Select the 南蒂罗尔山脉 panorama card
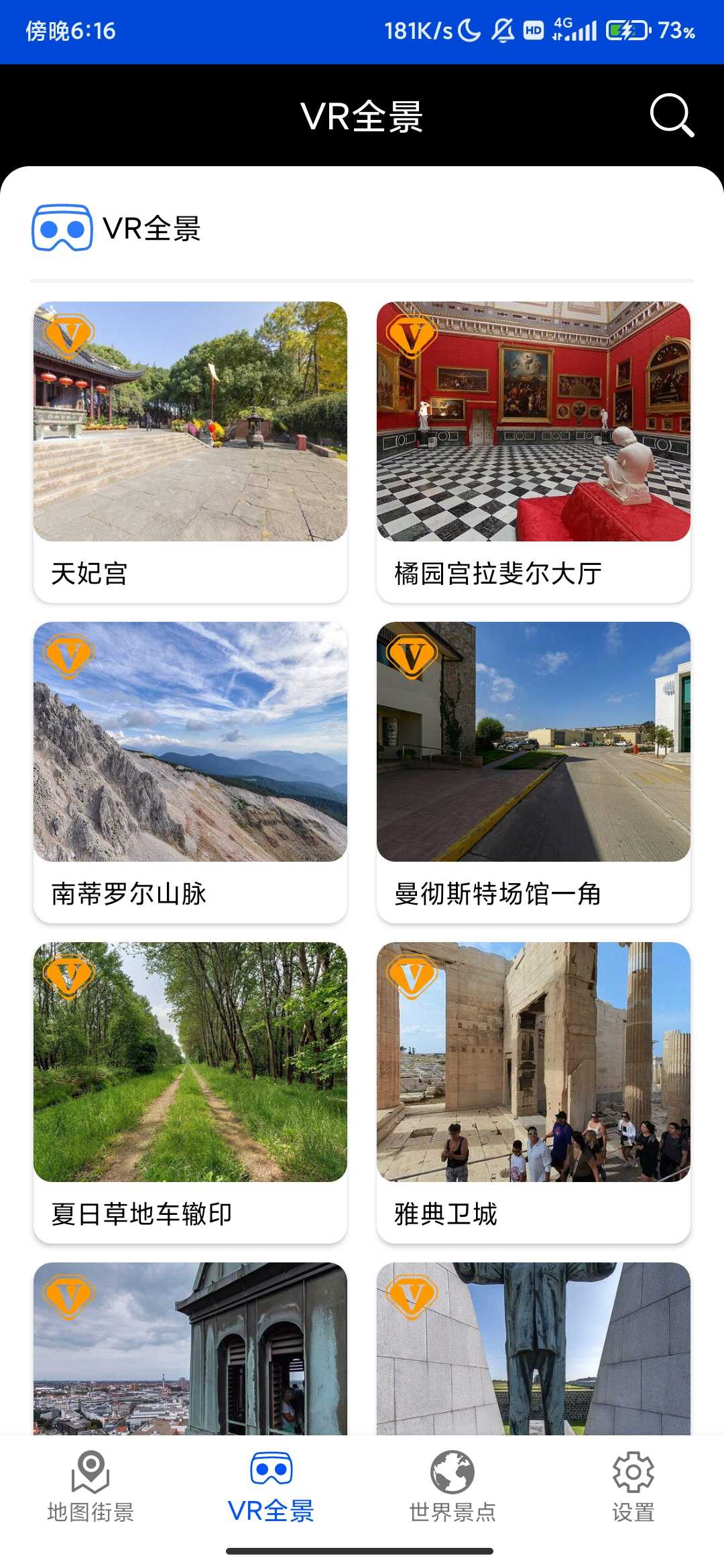The width and height of the screenshot is (724, 1568). [190, 771]
